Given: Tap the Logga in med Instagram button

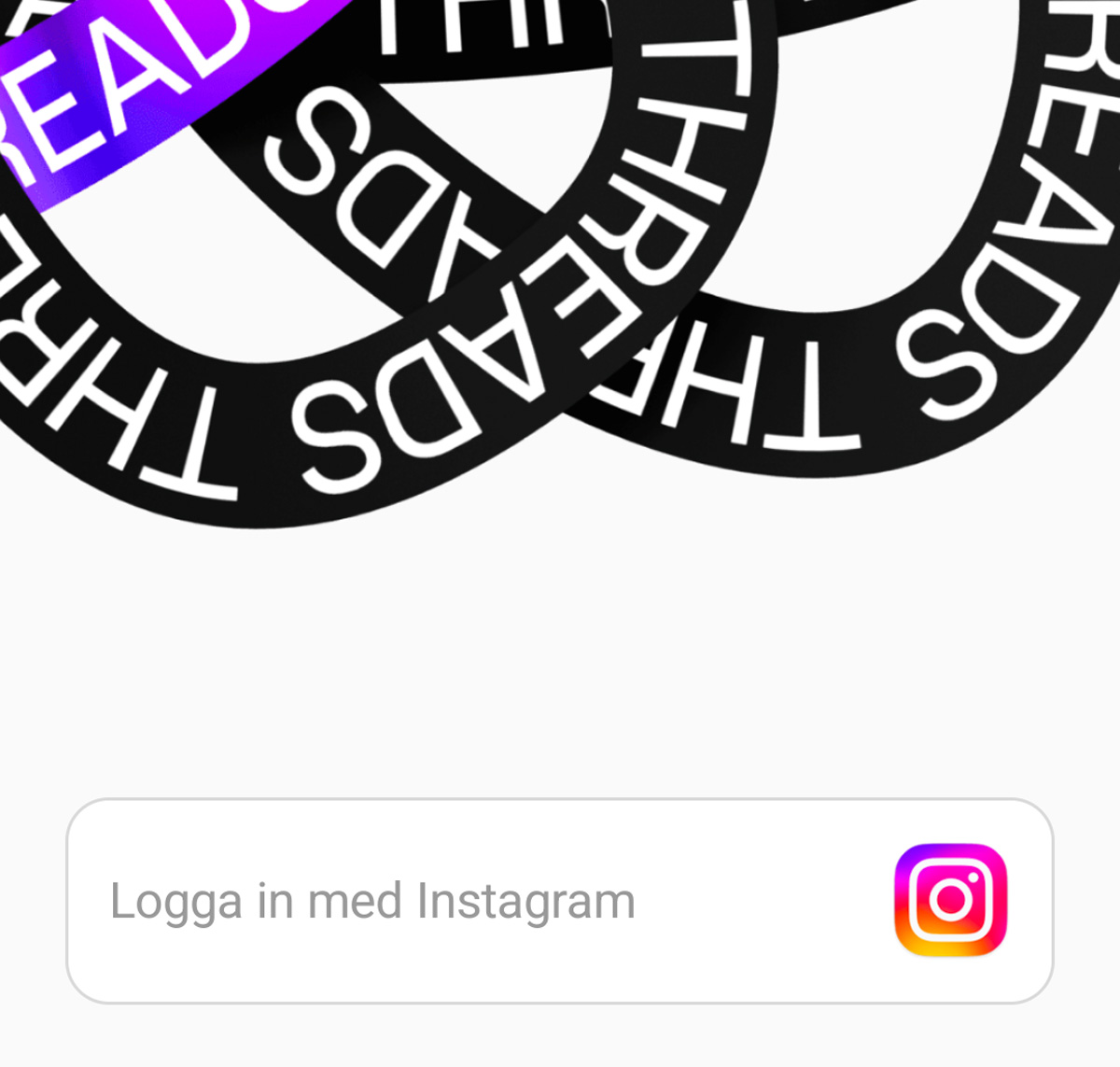Looking at the screenshot, I should (560, 901).
